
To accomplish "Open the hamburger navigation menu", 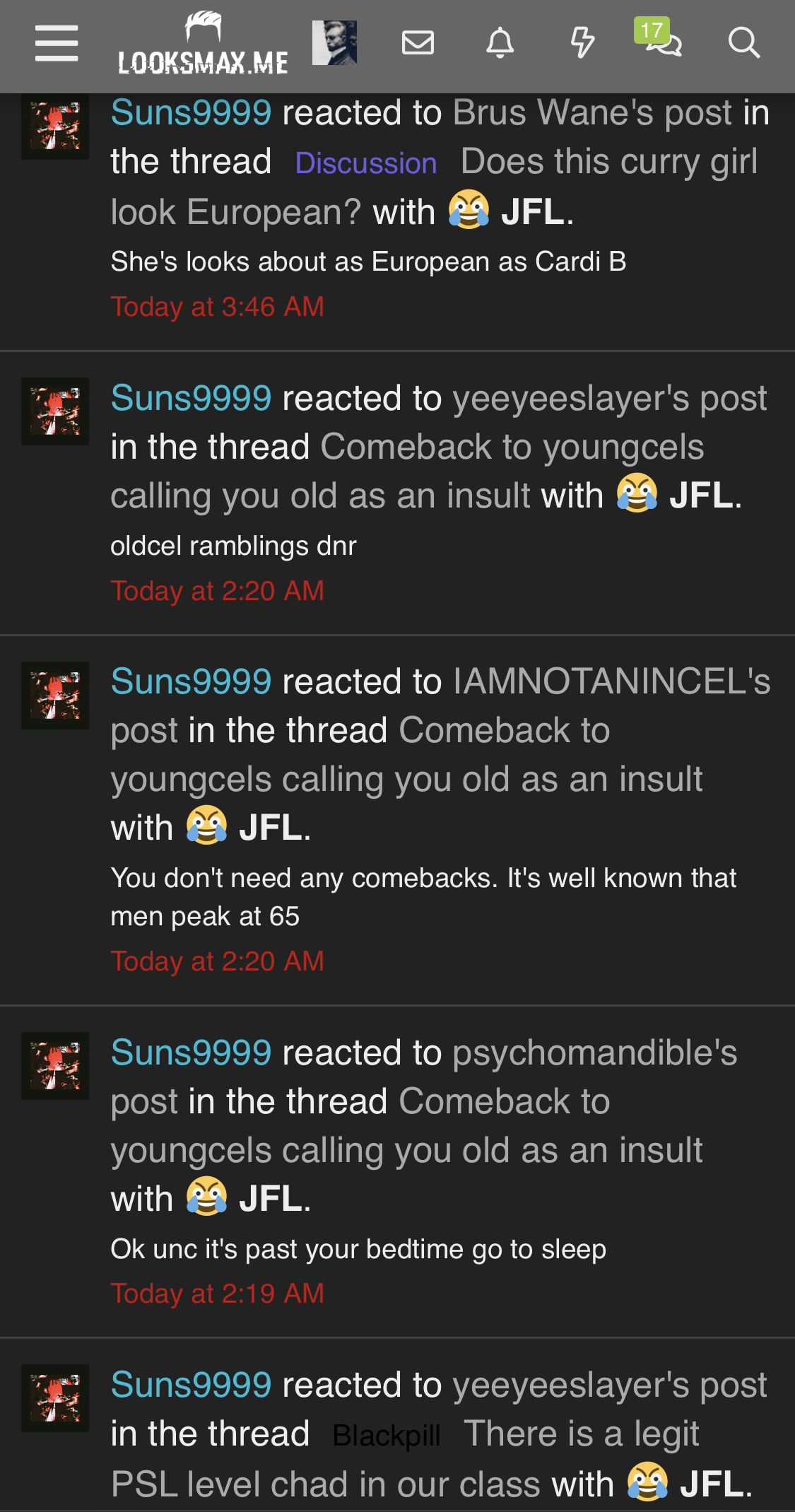I will pos(57,43).
